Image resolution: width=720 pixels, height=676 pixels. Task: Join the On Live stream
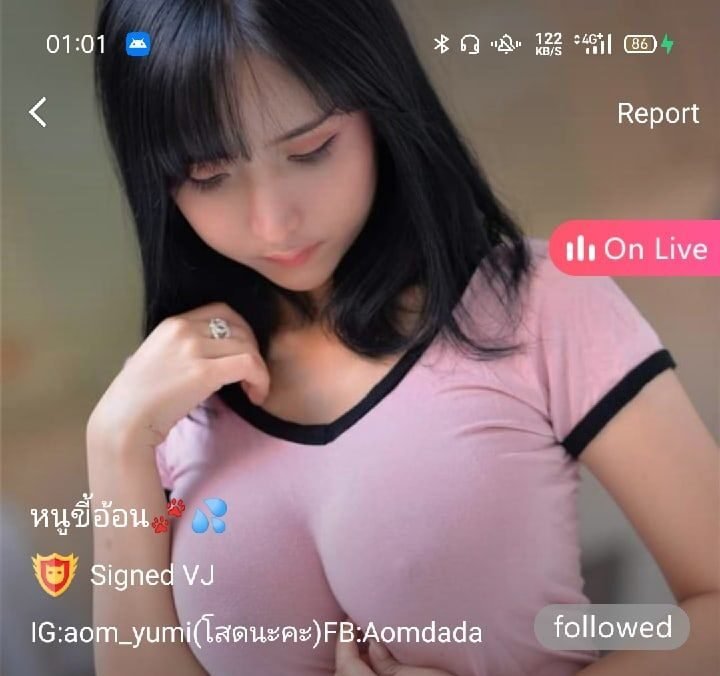[636, 249]
